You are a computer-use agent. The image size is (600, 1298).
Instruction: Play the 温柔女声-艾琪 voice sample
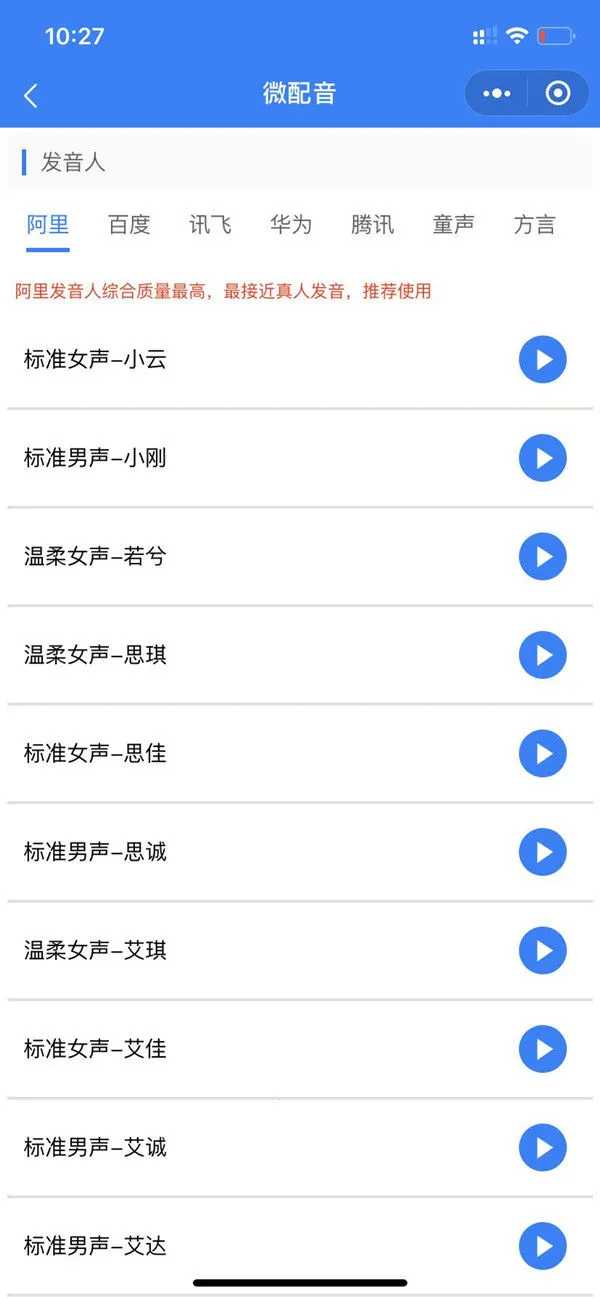[x=542, y=950]
